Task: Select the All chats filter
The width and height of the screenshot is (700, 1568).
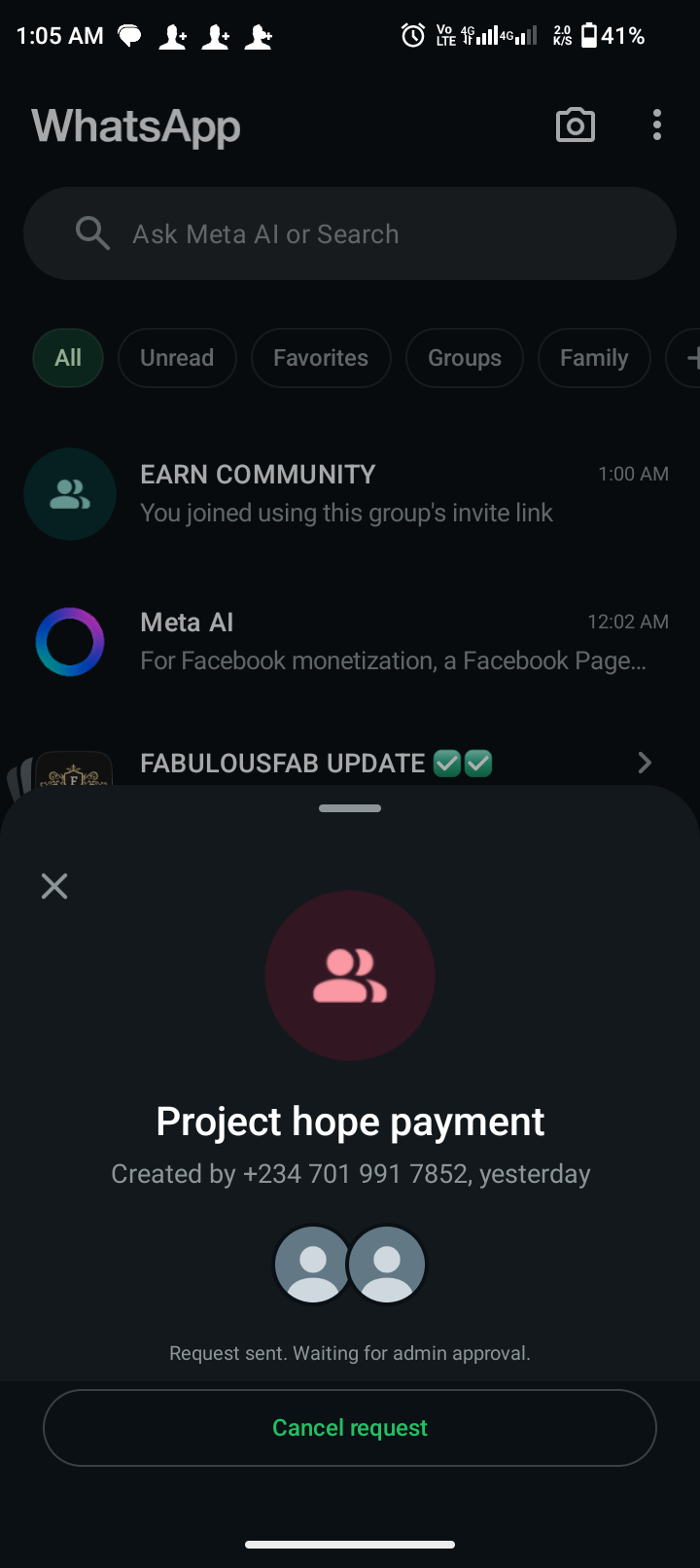Action: (x=68, y=358)
